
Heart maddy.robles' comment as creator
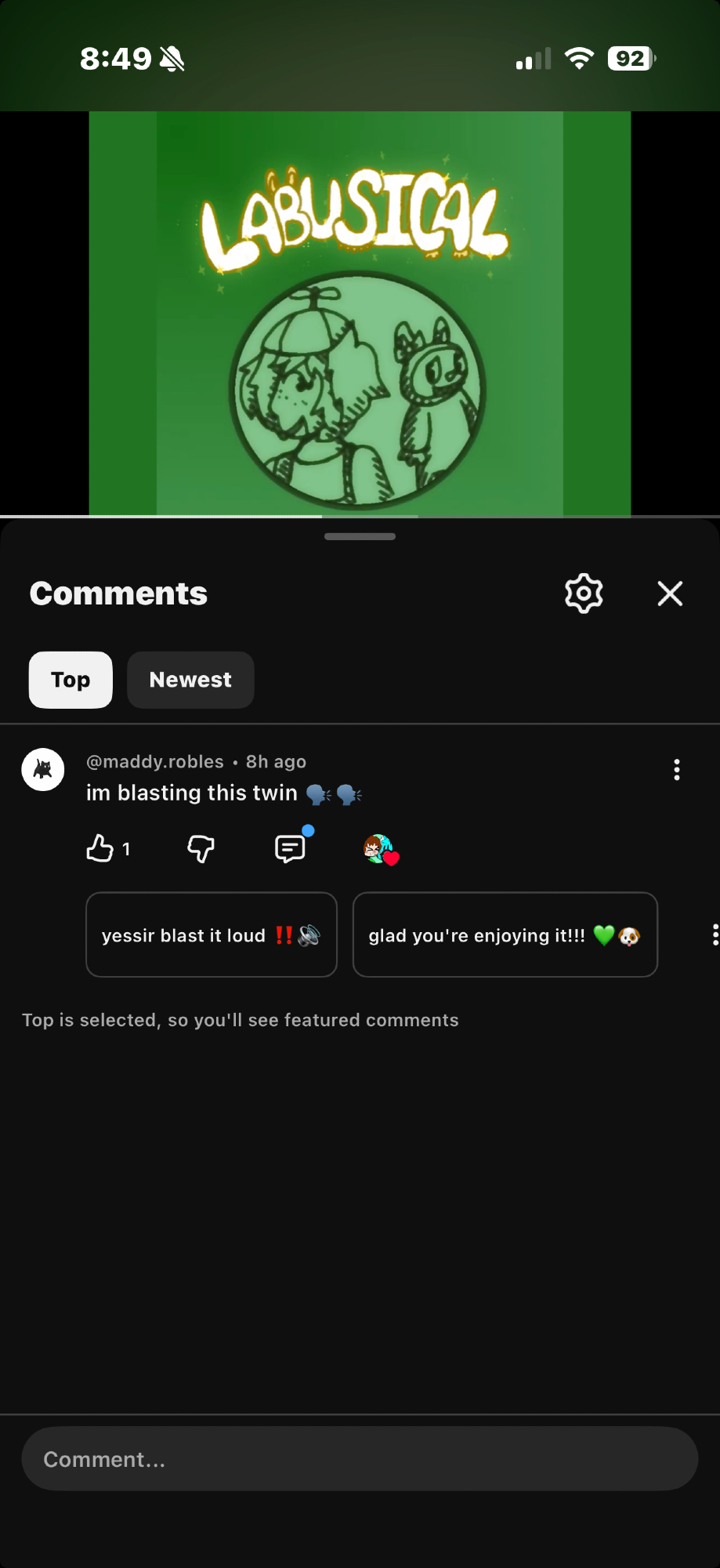381,849
